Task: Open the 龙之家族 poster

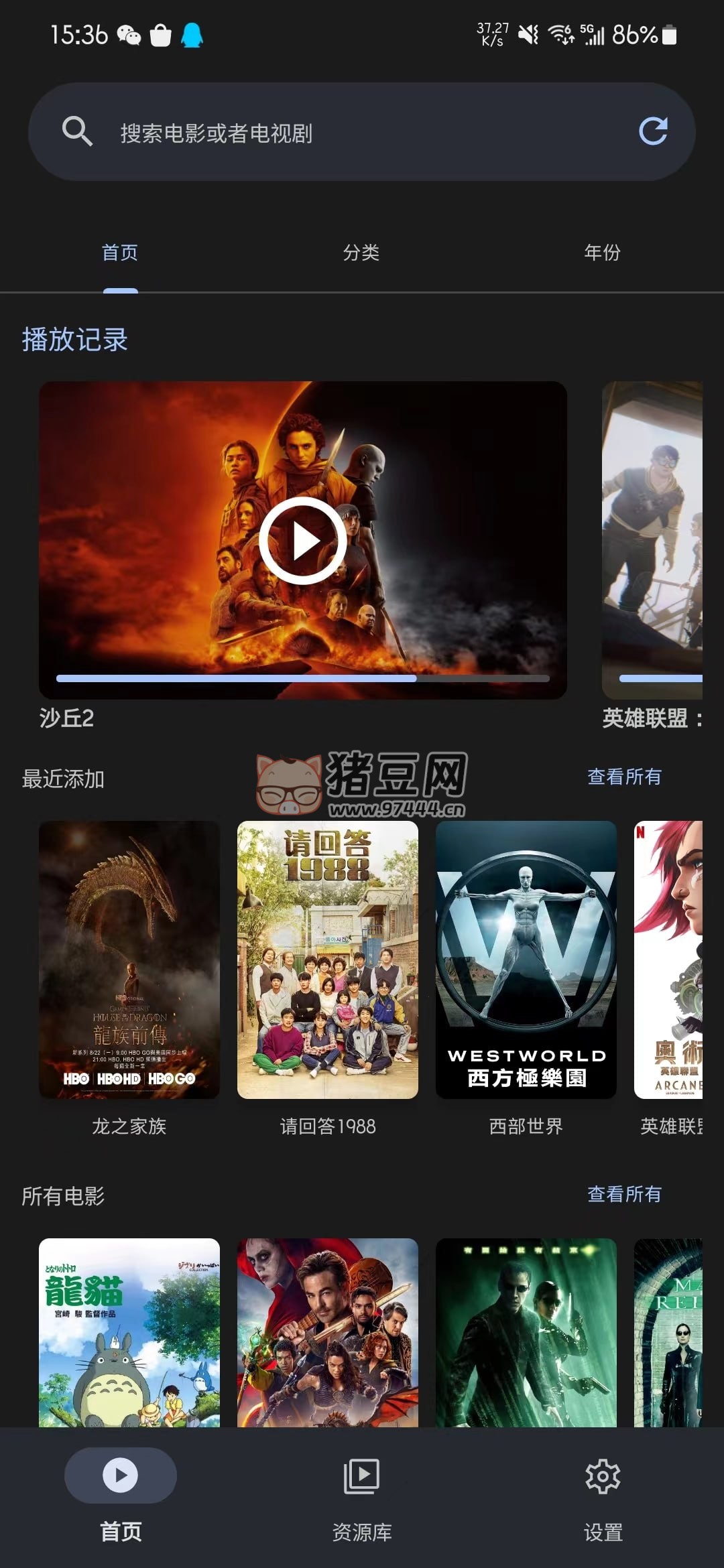Action: tap(129, 960)
